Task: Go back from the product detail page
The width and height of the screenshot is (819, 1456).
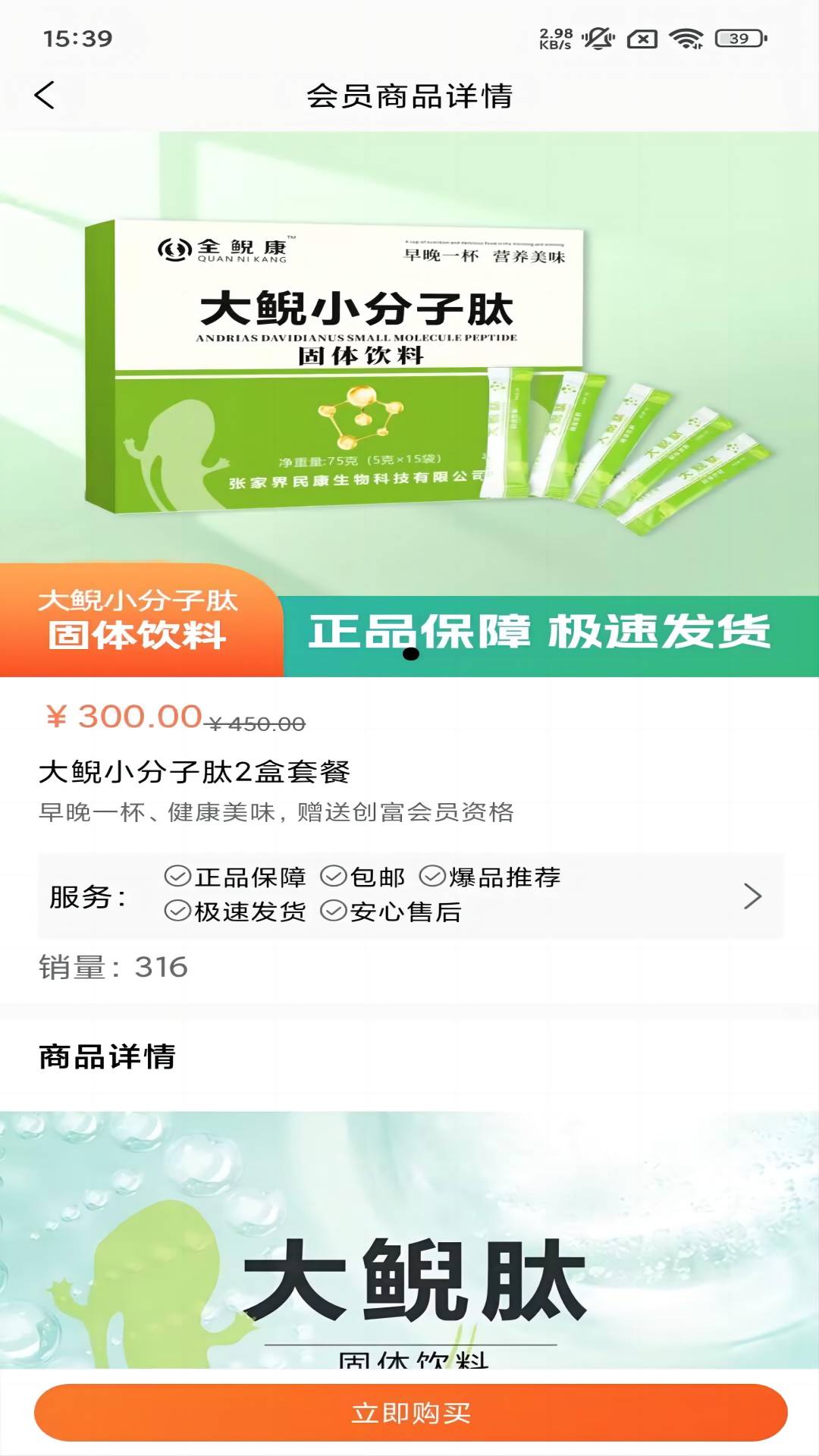Action: point(45,96)
